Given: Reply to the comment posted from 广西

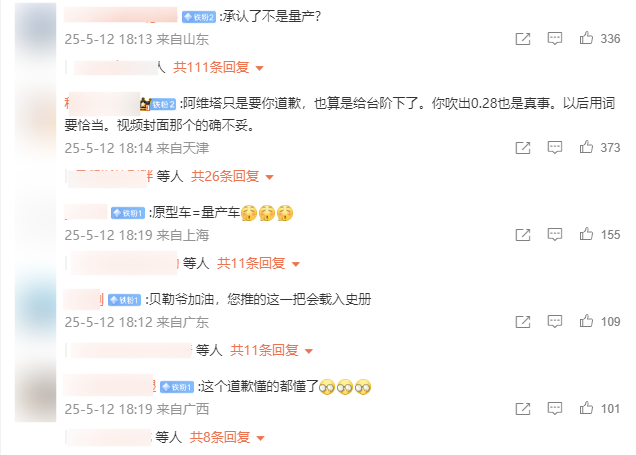Looking at the screenshot, I should [555, 409].
